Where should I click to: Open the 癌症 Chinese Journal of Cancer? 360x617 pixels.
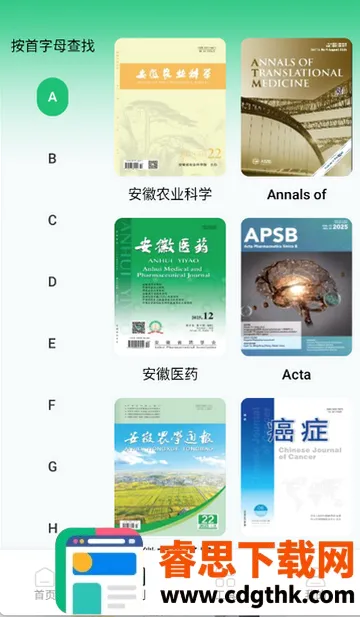(x=297, y=467)
